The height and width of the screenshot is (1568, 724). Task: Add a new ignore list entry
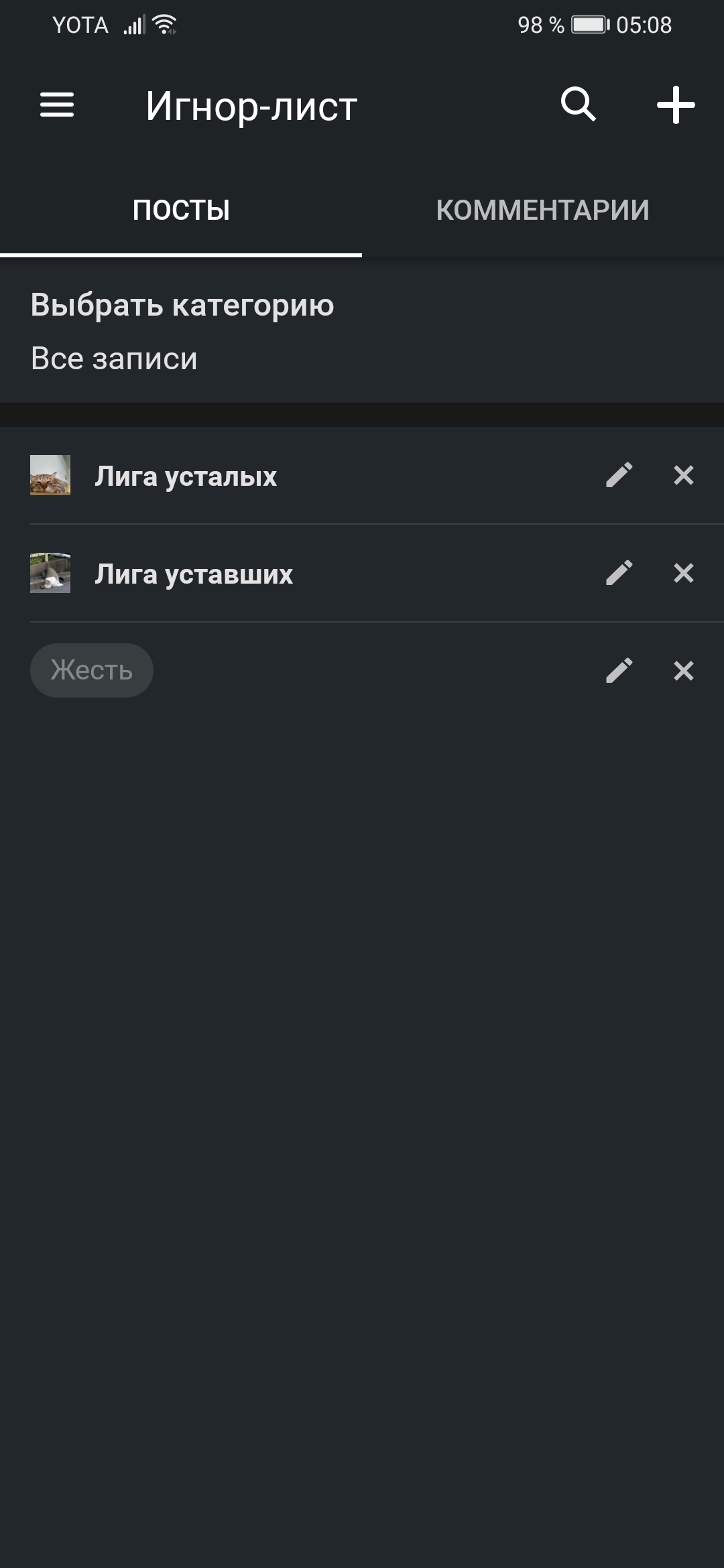[x=675, y=105]
